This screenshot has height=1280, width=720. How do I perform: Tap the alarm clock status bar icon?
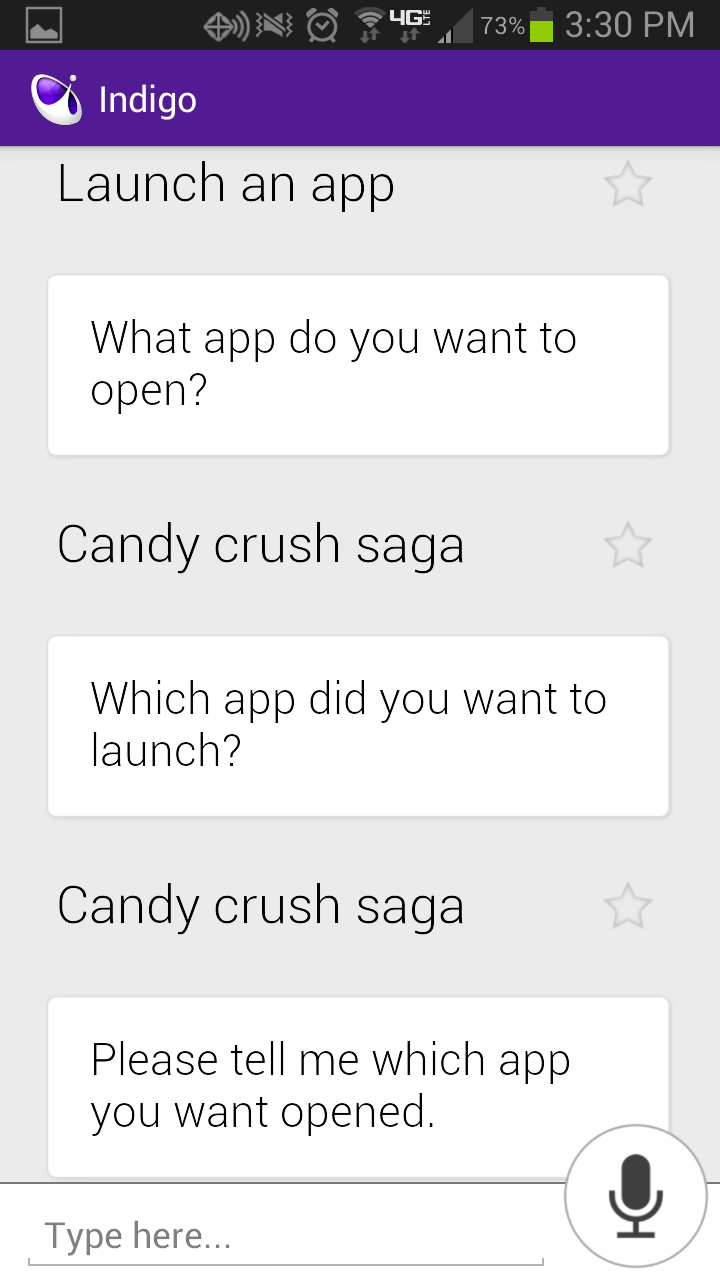point(321,23)
